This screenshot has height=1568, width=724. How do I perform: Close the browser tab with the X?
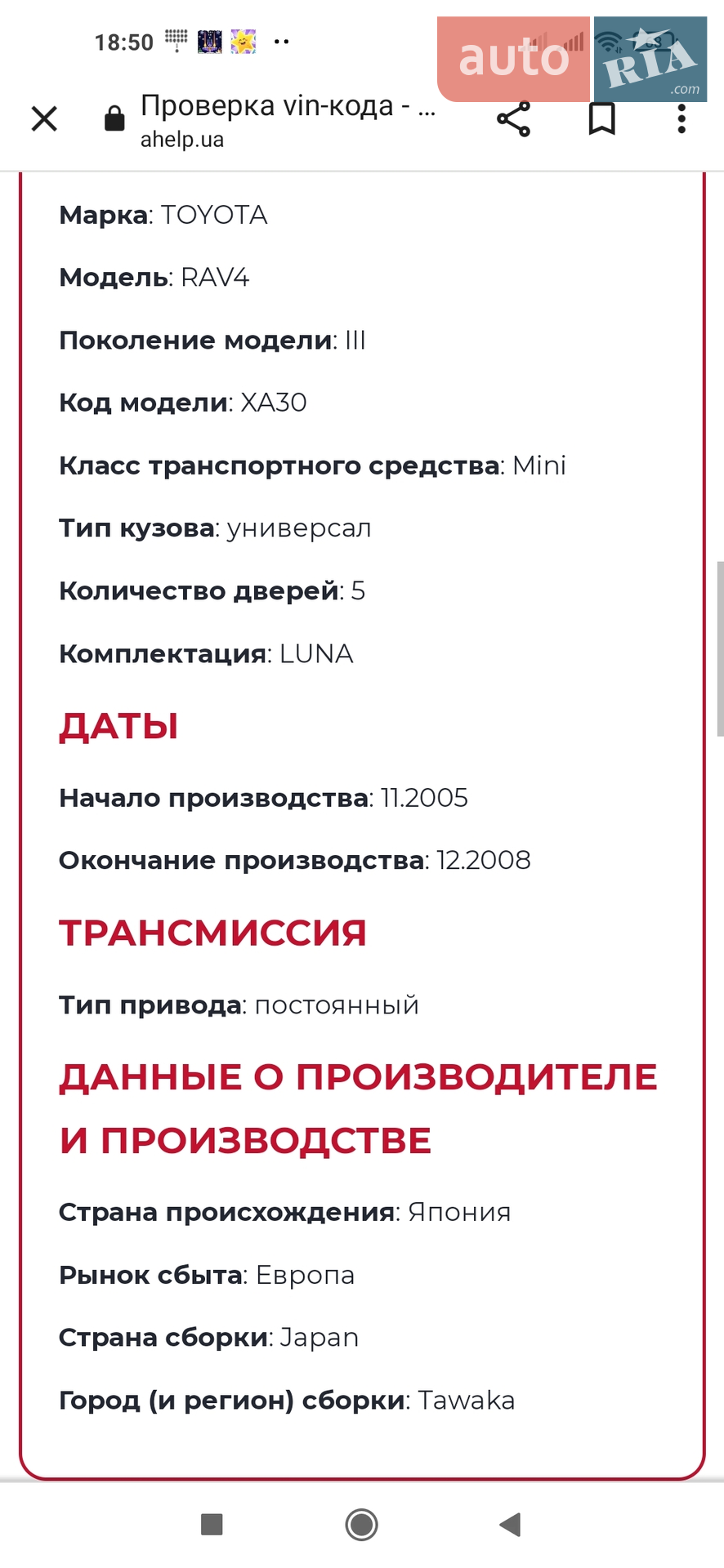(x=44, y=119)
